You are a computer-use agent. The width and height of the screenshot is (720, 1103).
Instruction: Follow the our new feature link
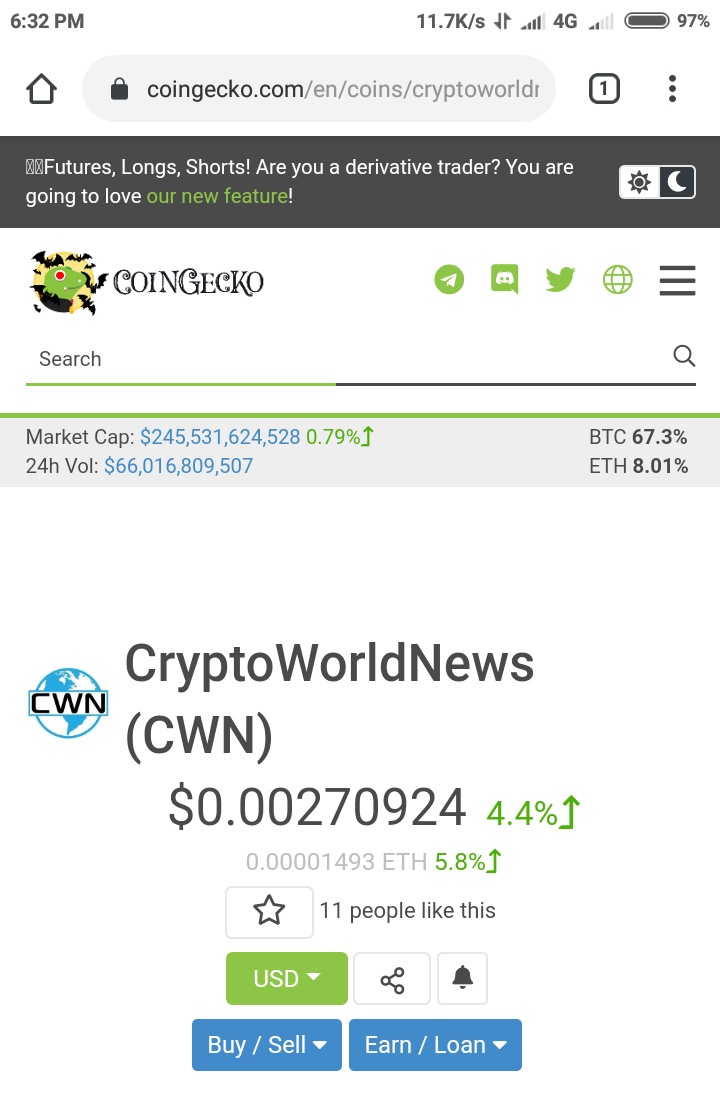click(216, 196)
